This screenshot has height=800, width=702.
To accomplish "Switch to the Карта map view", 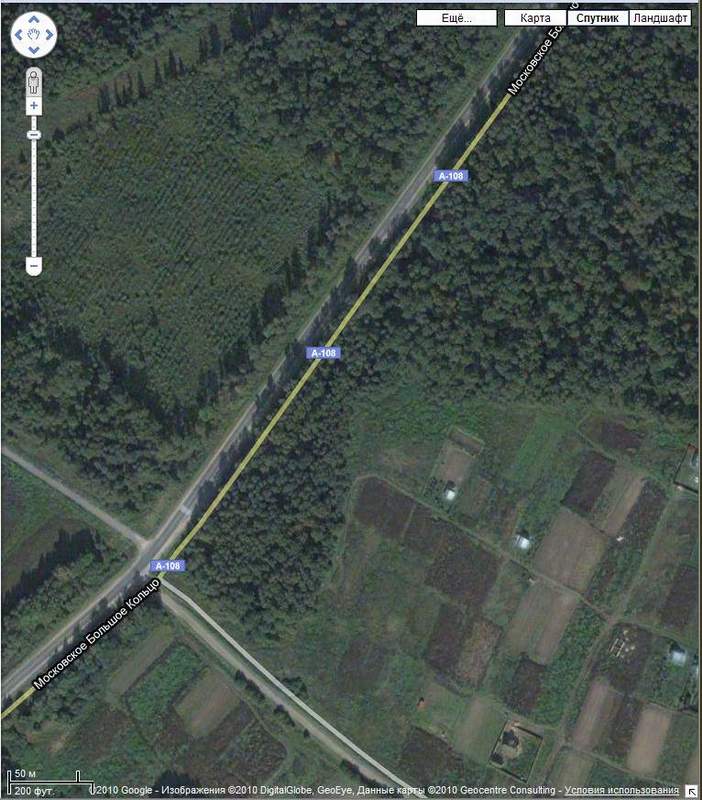I will (x=535, y=18).
